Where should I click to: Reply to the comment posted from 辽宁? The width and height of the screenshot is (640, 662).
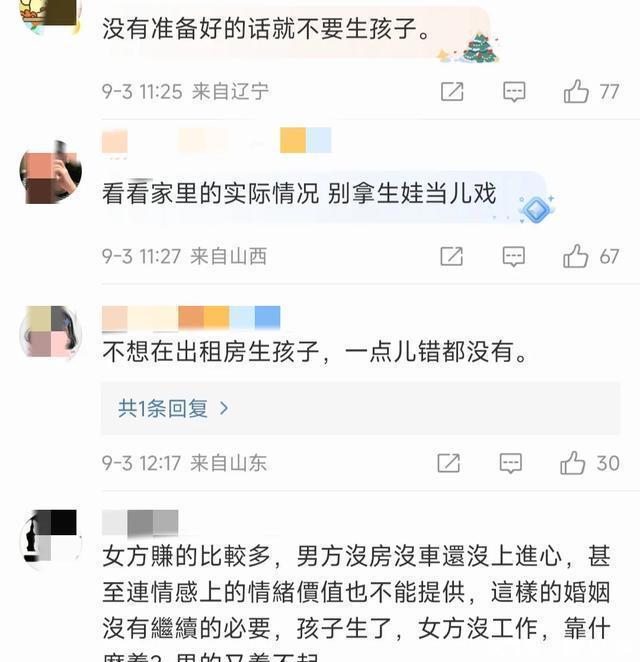click(513, 92)
